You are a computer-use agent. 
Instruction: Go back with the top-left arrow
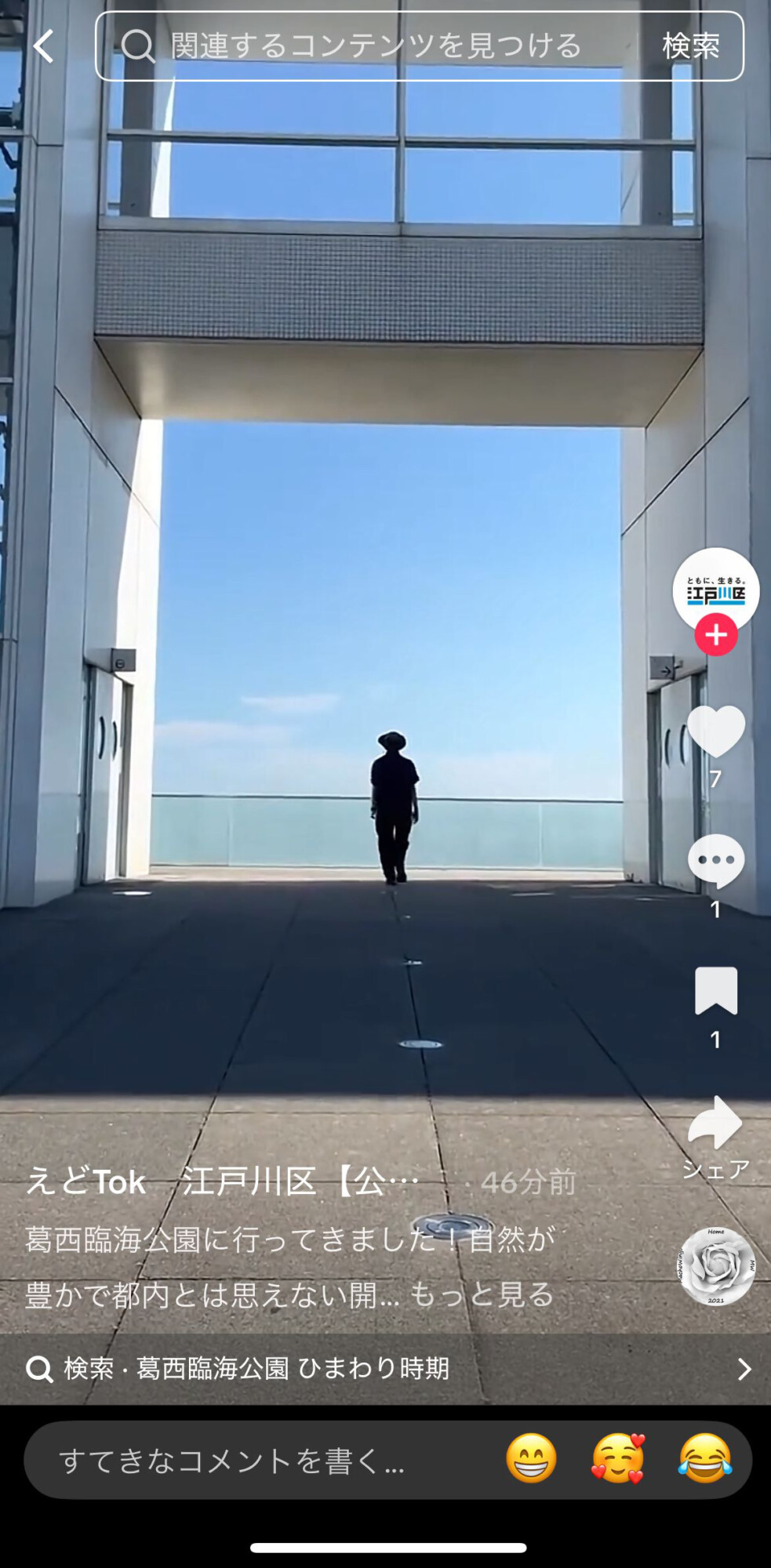tap(44, 46)
